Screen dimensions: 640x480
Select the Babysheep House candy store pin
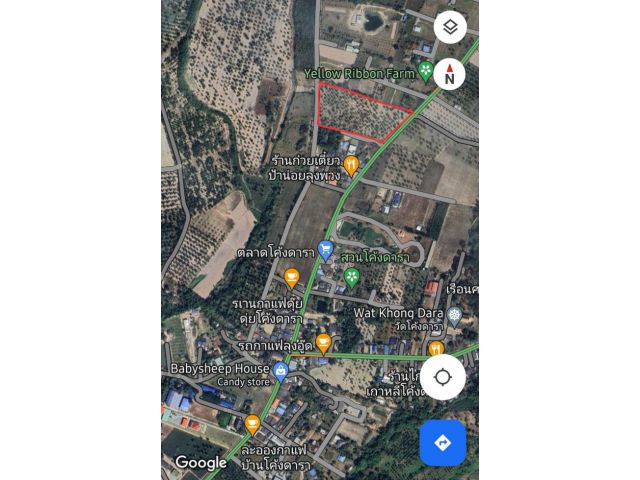[x=280, y=371]
